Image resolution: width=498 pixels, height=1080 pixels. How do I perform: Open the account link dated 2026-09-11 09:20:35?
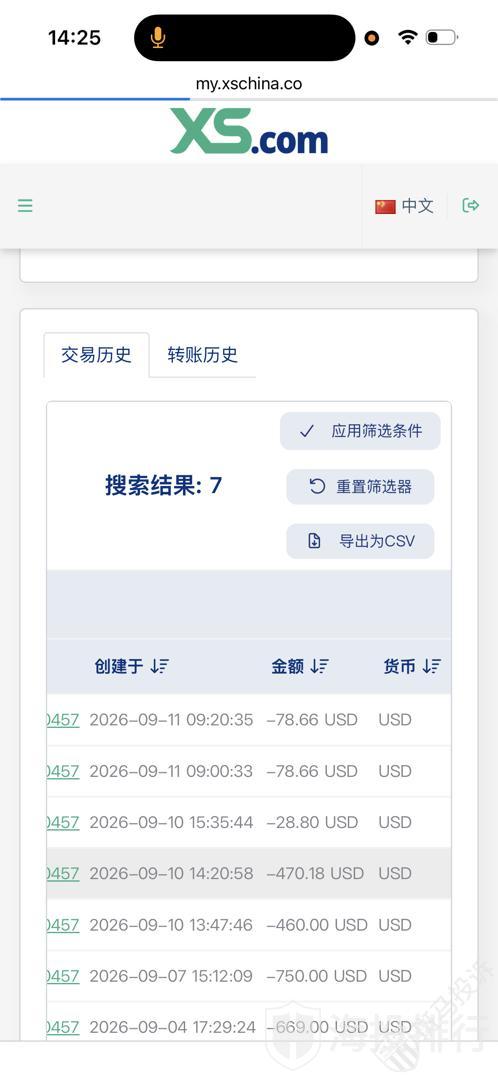[63, 720]
